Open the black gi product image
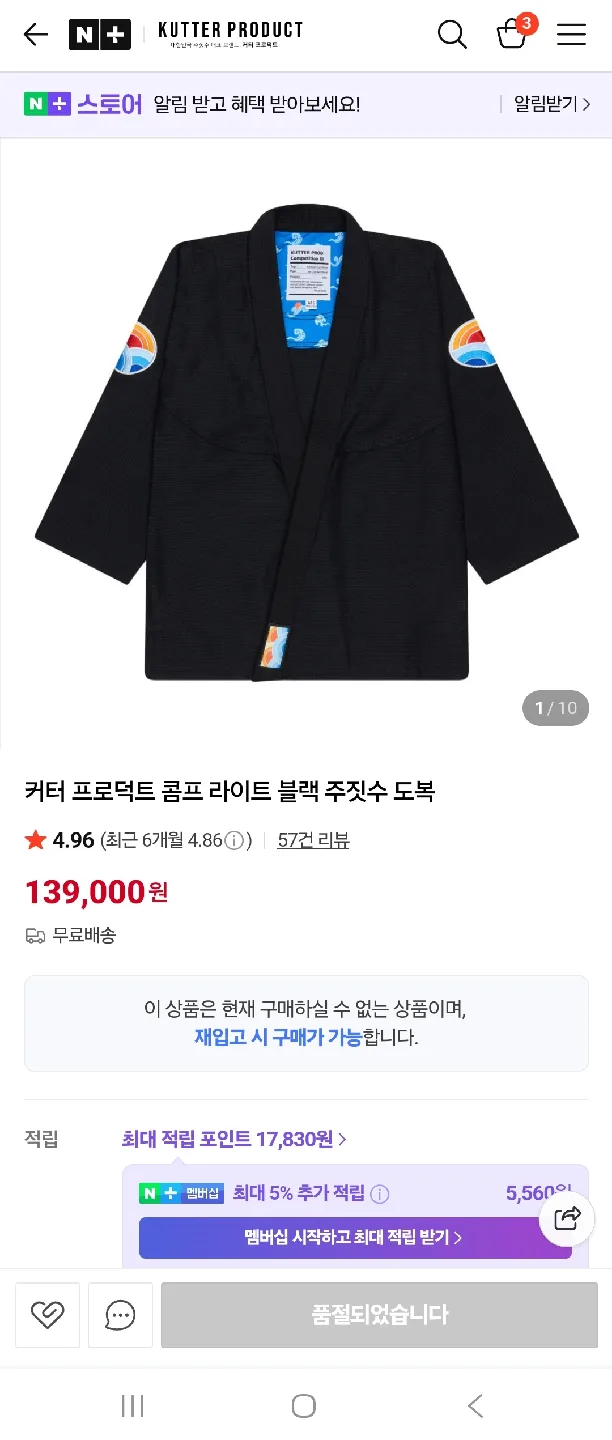This screenshot has width=612, height=1440. (x=306, y=440)
